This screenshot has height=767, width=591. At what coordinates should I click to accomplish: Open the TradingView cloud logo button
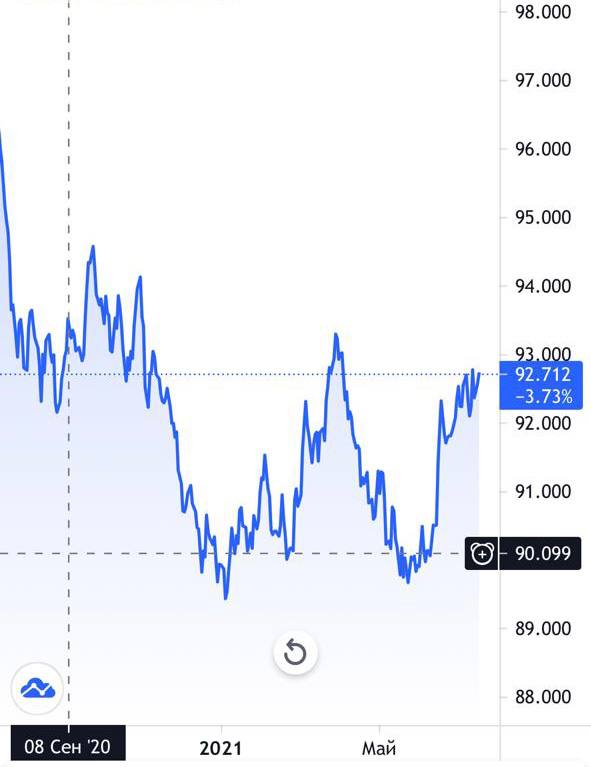click(37, 688)
